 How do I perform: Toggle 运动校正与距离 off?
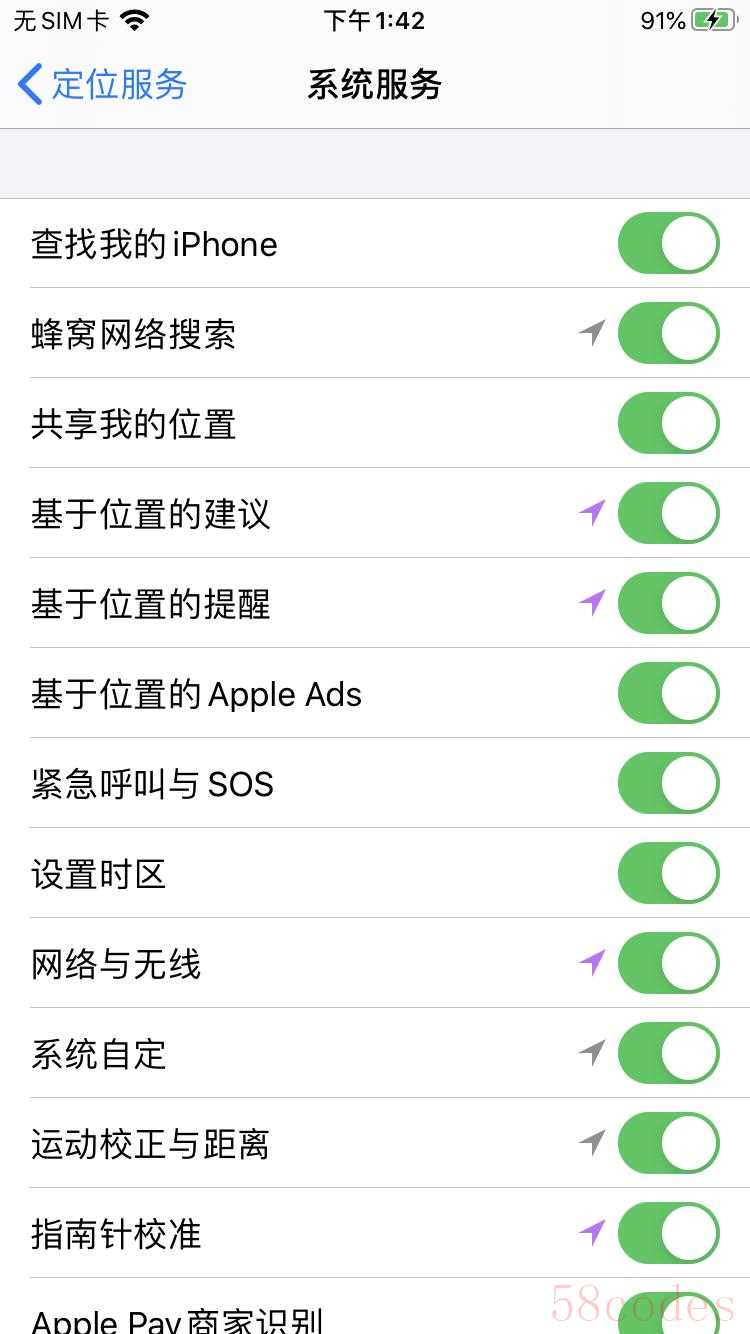668,1143
